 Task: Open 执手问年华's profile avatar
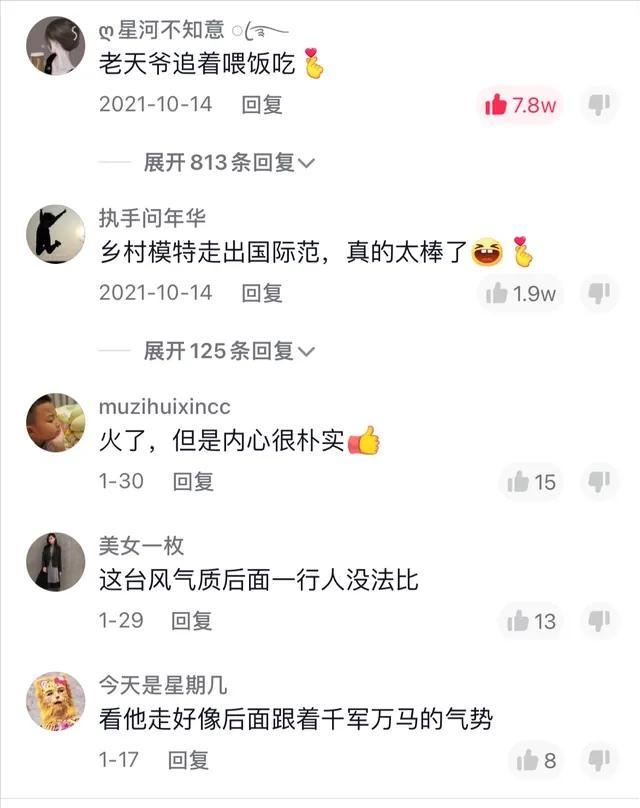click(x=55, y=234)
